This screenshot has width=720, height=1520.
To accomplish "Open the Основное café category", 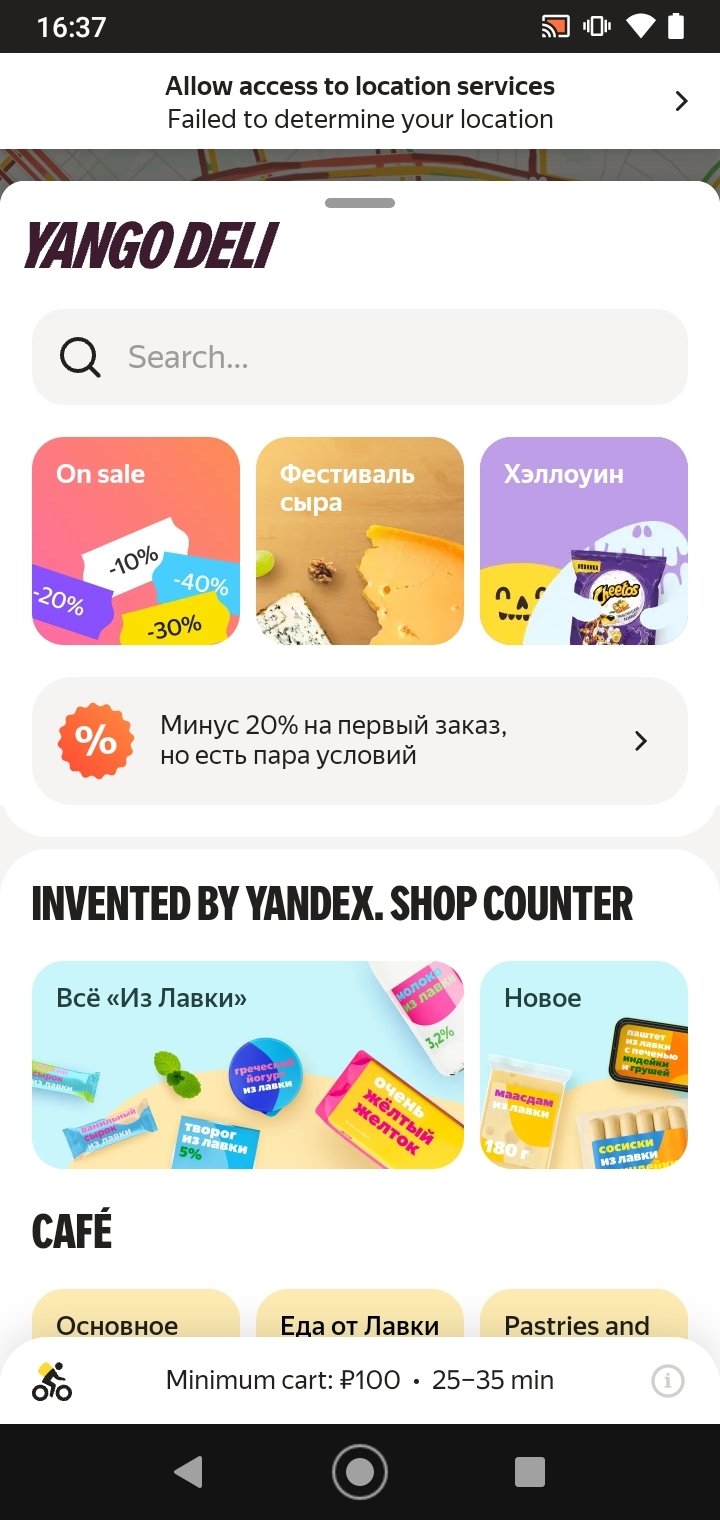I will pyautogui.click(x=136, y=1314).
